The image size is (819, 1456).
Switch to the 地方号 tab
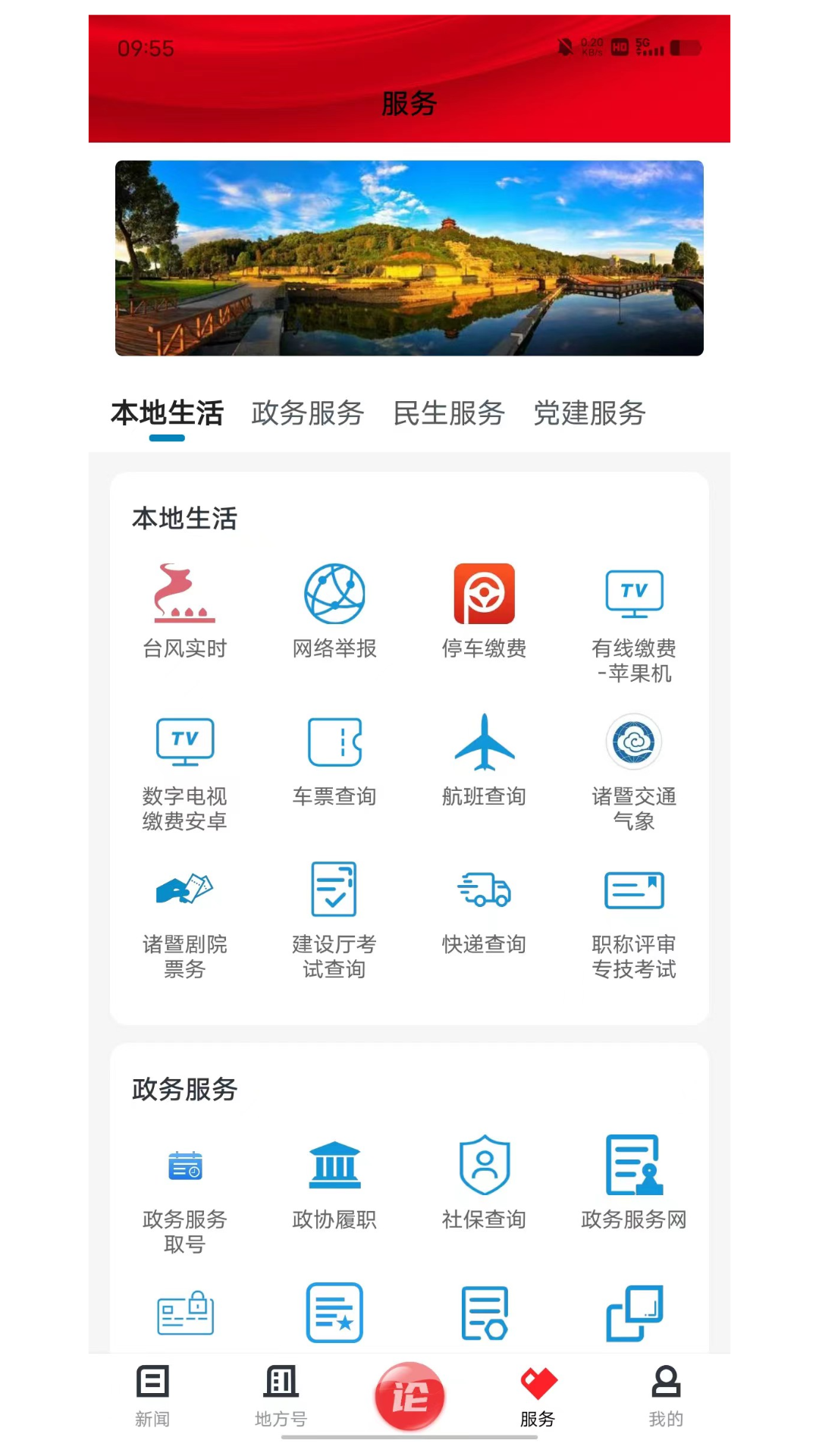coord(281,1397)
